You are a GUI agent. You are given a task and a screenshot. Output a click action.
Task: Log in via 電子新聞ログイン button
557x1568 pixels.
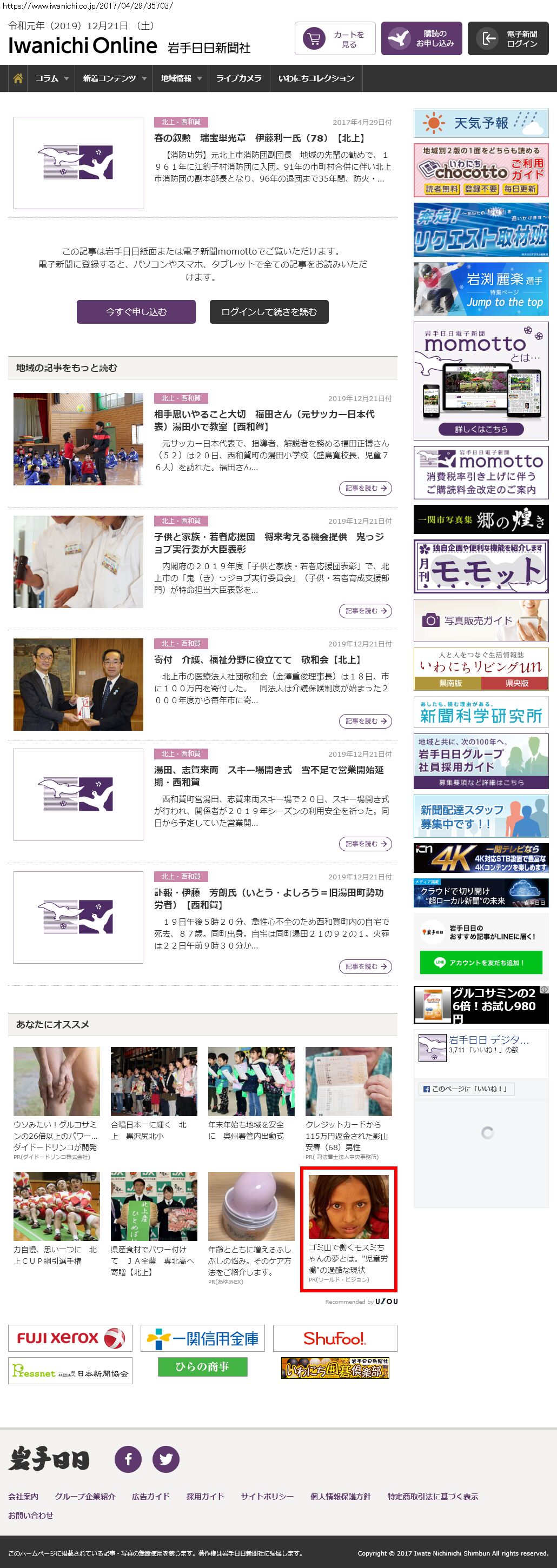point(508,39)
